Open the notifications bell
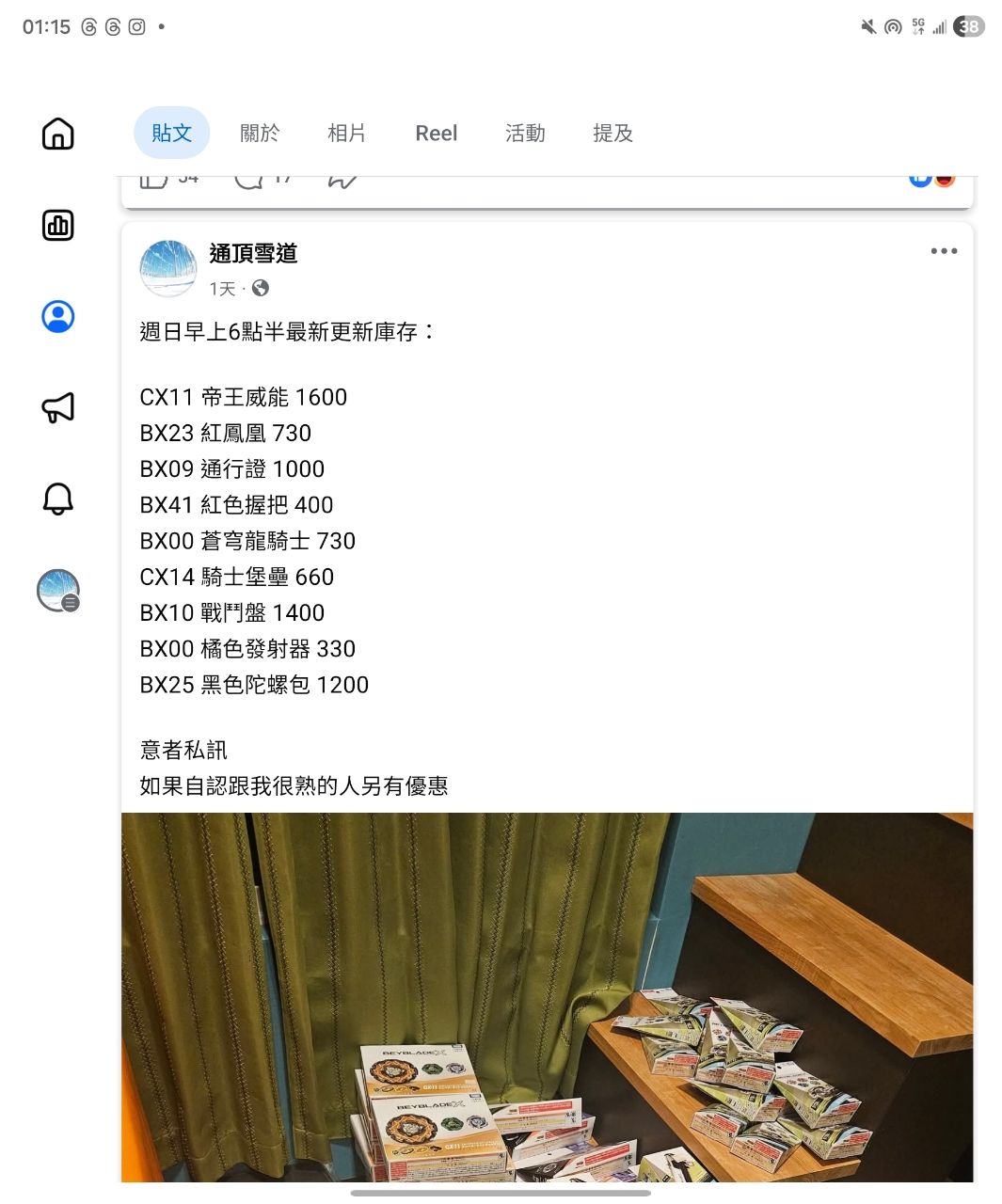1002x1204 pixels. coord(57,499)
